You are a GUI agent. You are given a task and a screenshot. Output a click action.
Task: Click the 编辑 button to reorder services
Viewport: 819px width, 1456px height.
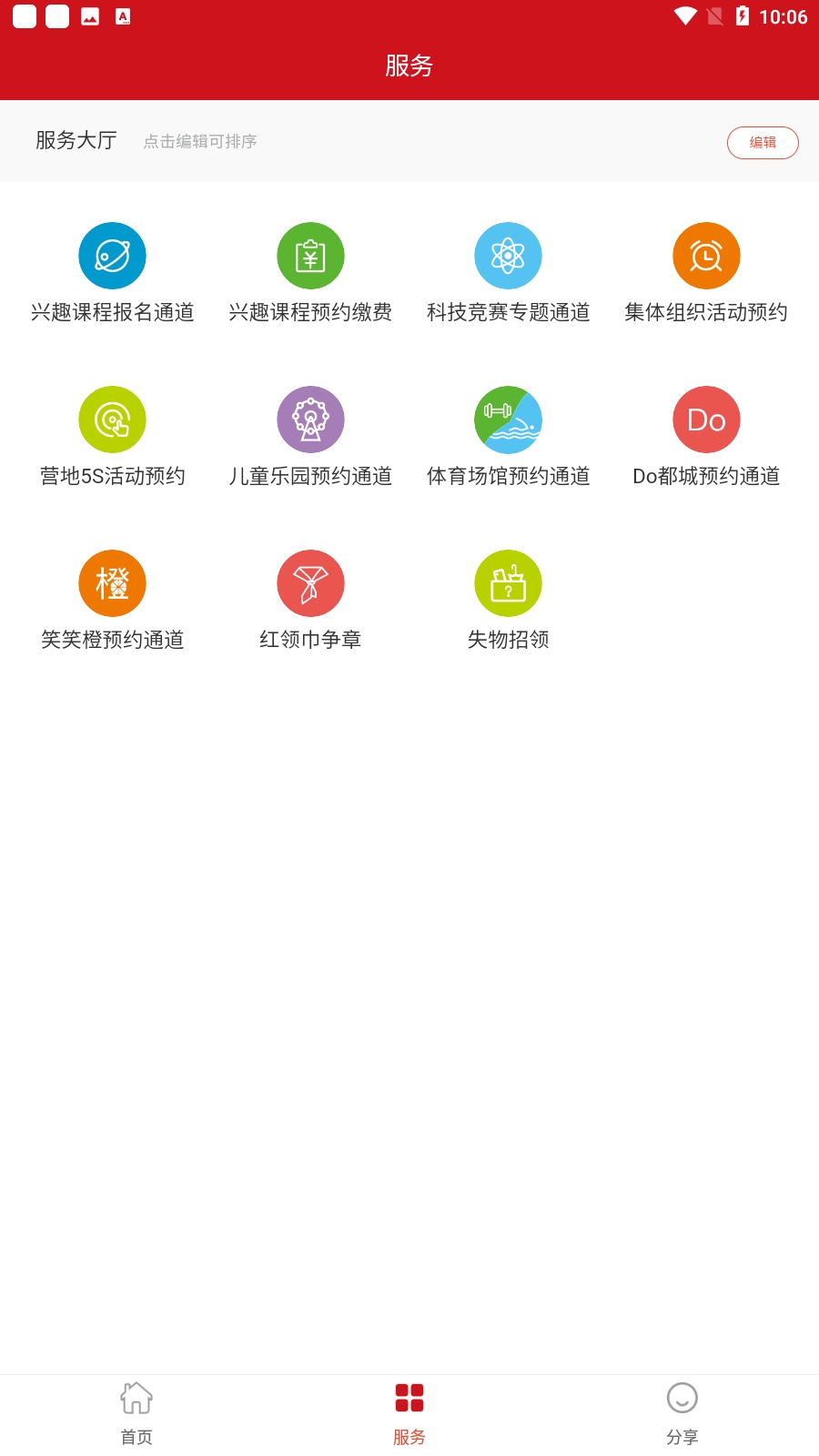763,142
